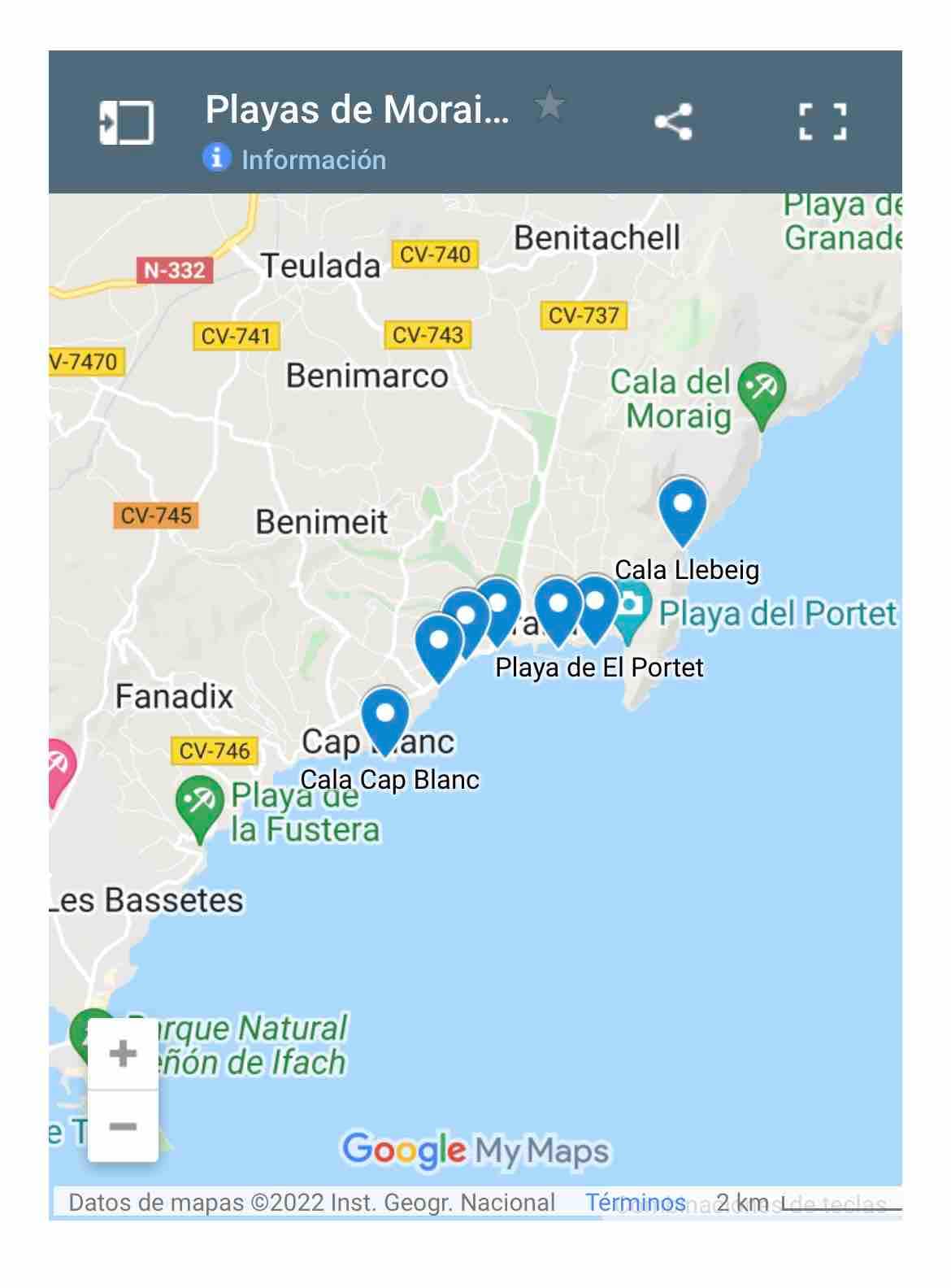Open the Términos link
Viewport: 951px width, 1288px height.
(635, 1202)
